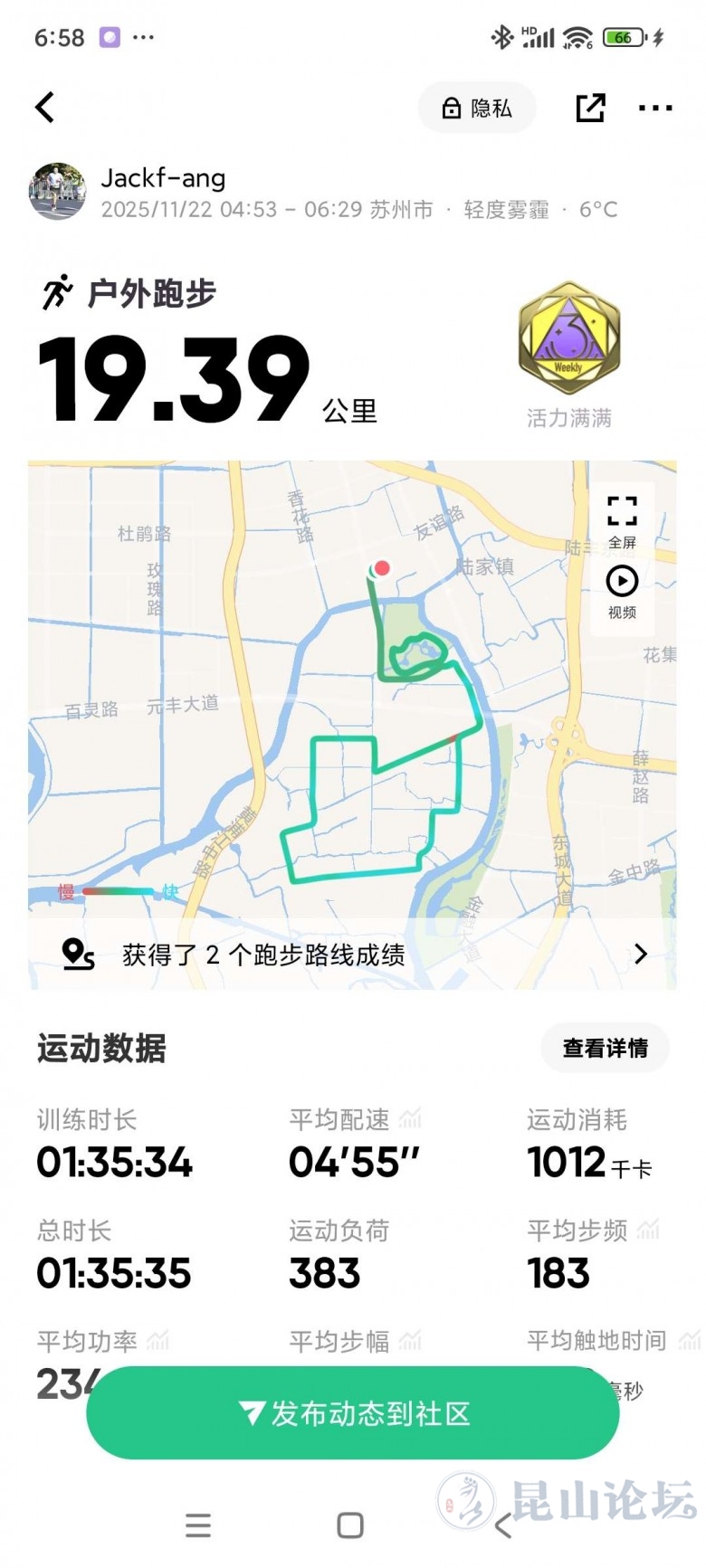Go back using the top-left arrow
This screenshot has height=1568, width=706.
point(45,108)
